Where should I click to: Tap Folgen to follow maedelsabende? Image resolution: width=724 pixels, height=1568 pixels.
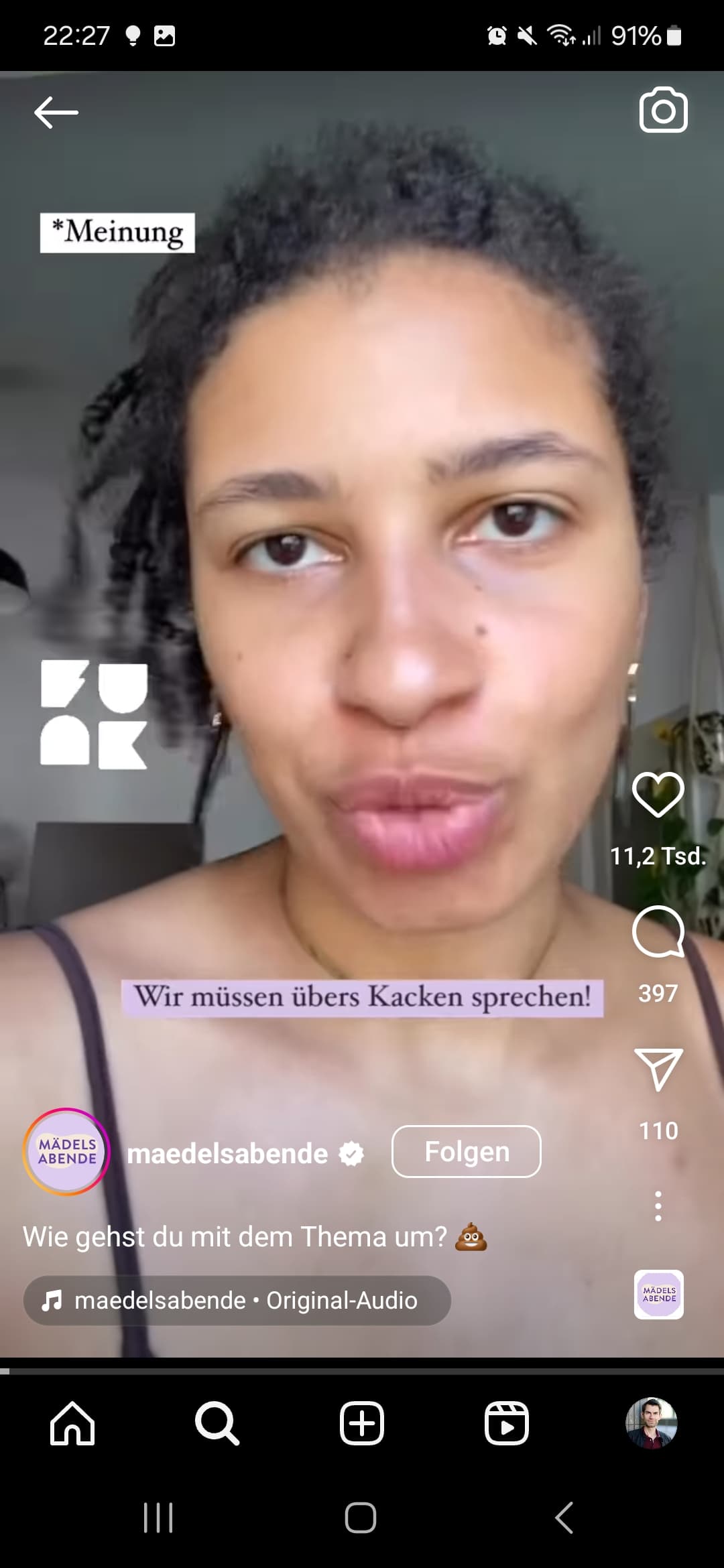coord(466,1151)
